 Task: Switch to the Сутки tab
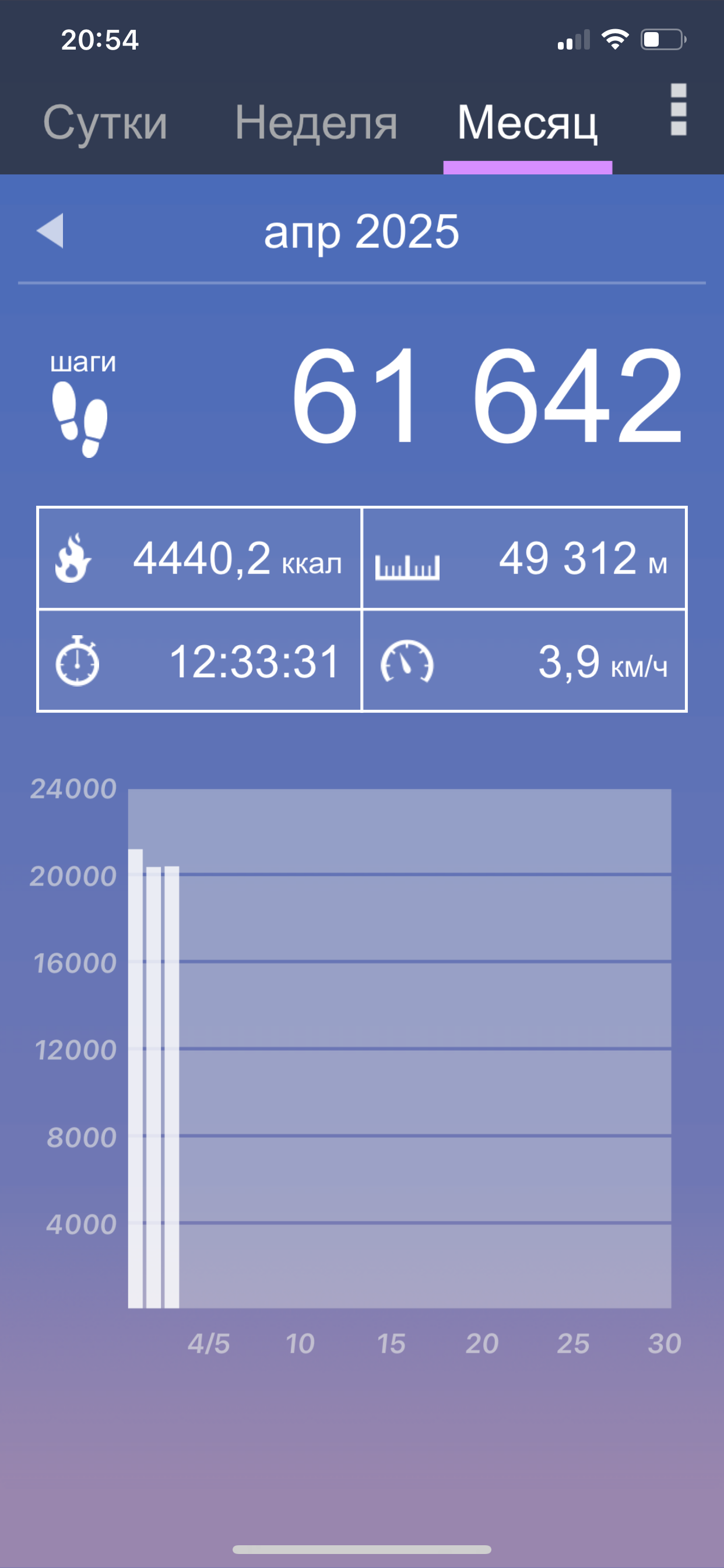pos(106,124)
